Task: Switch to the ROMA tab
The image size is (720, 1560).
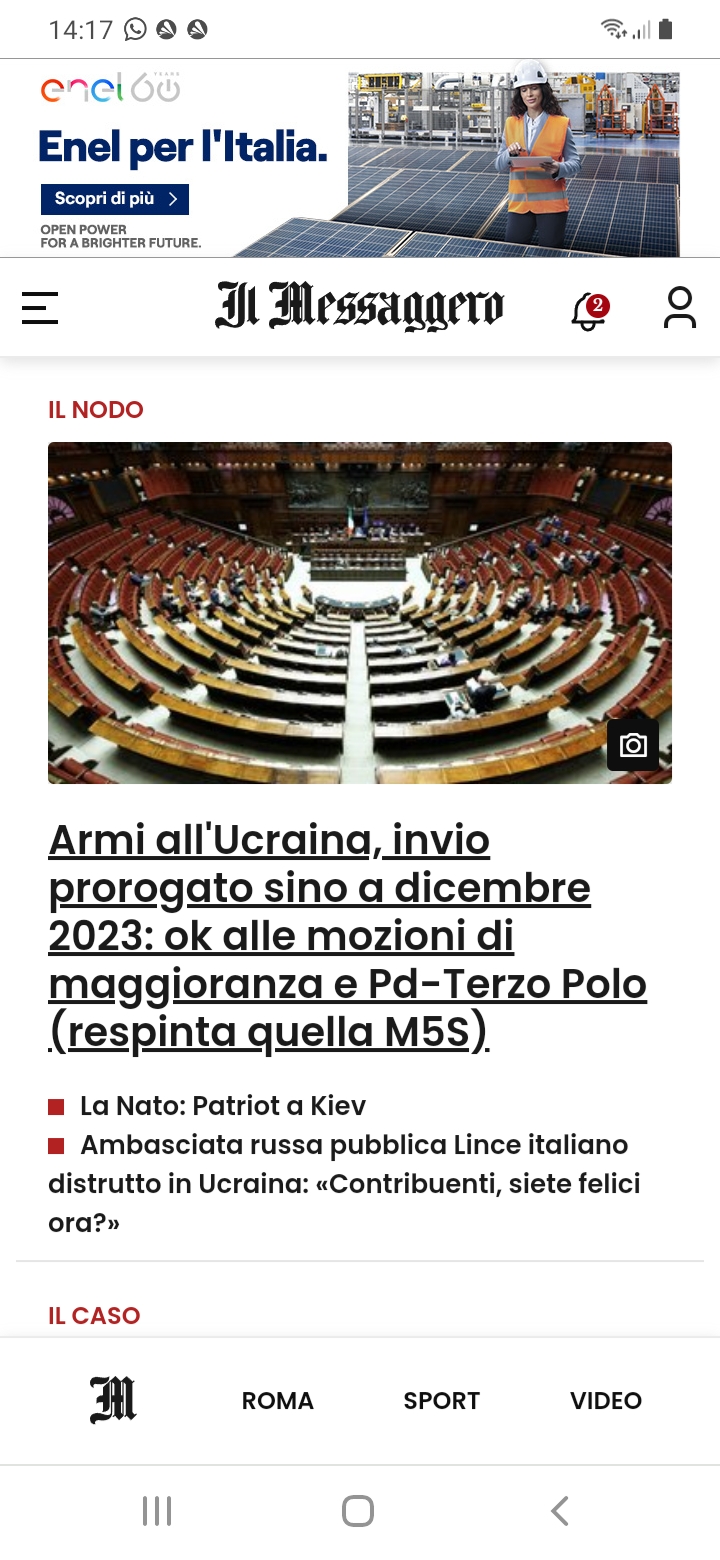Action: pyautogui.click(x=278, y=1400)
